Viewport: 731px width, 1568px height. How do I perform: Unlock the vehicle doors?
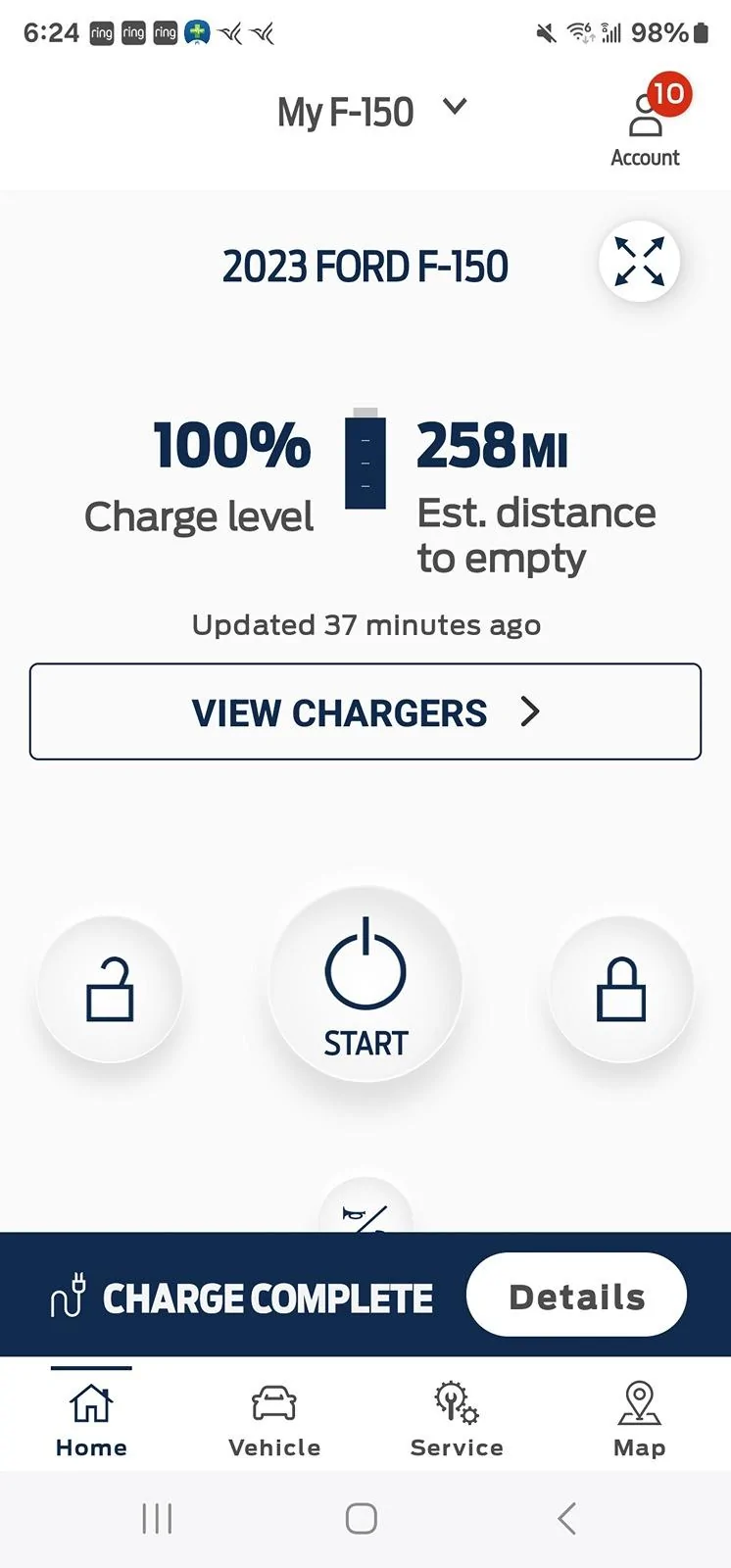(x=110, y=989)
